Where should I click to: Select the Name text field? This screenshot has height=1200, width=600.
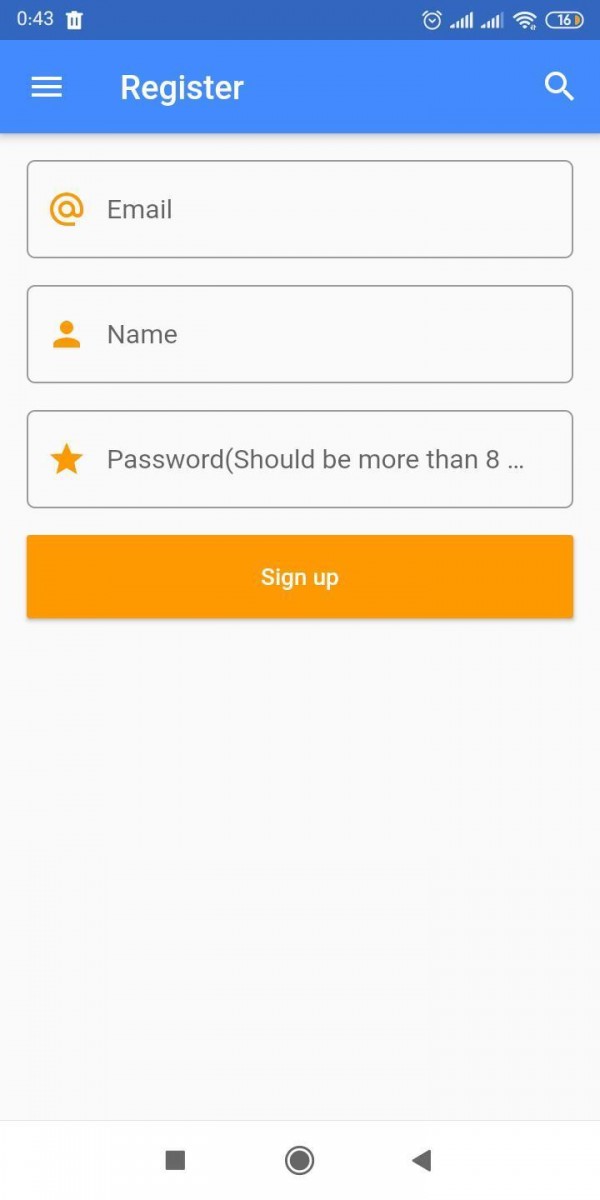[300, 334]
